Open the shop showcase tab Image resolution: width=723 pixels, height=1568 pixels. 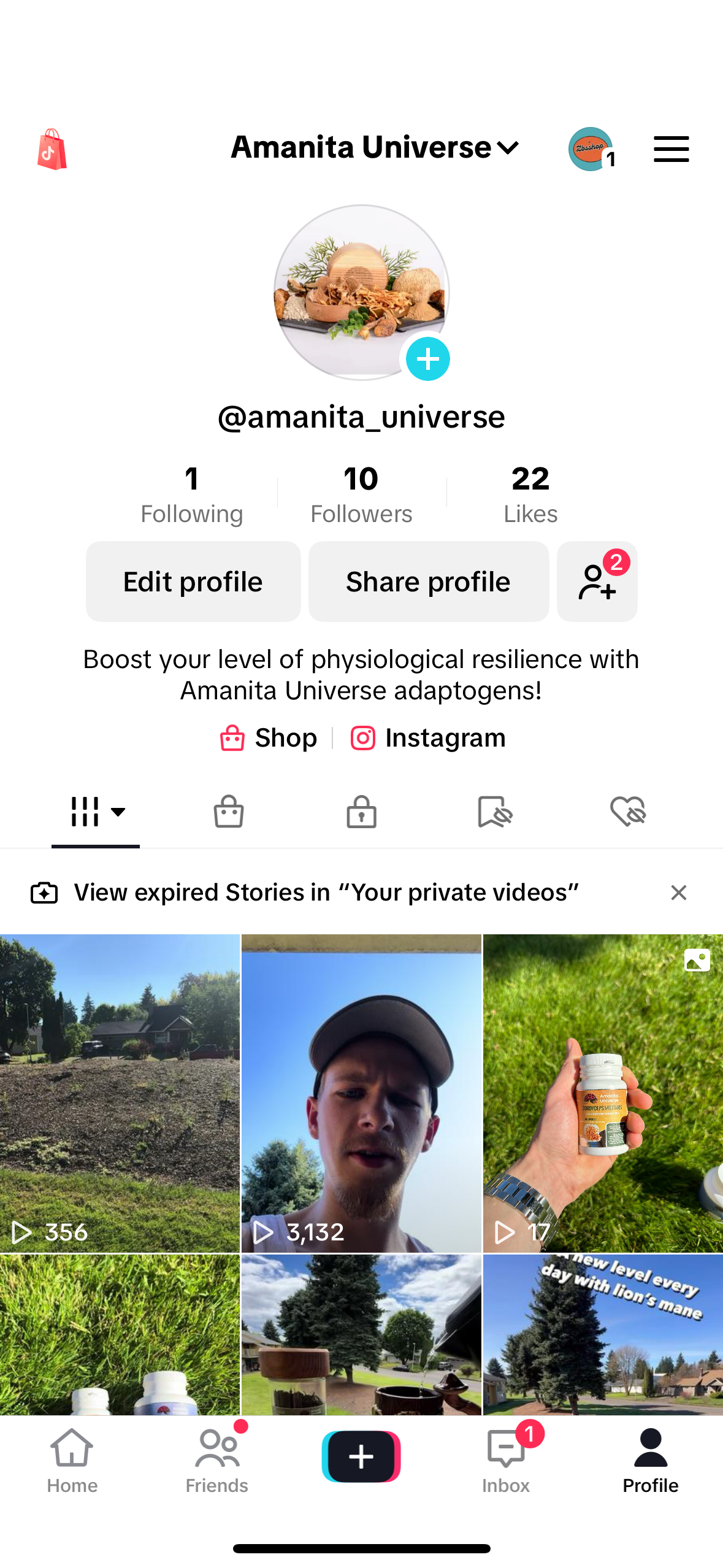[229, 812]
